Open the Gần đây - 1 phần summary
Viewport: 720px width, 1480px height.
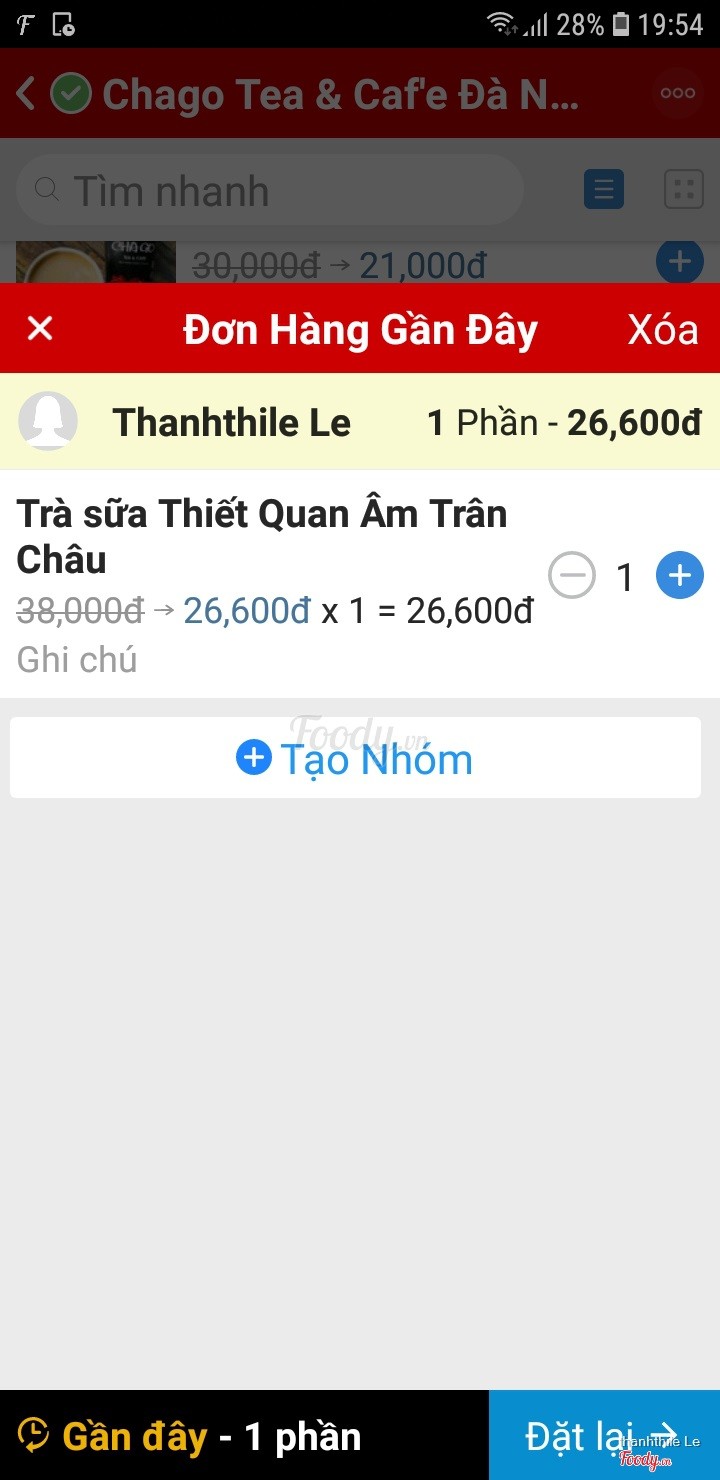(190, 1436)
